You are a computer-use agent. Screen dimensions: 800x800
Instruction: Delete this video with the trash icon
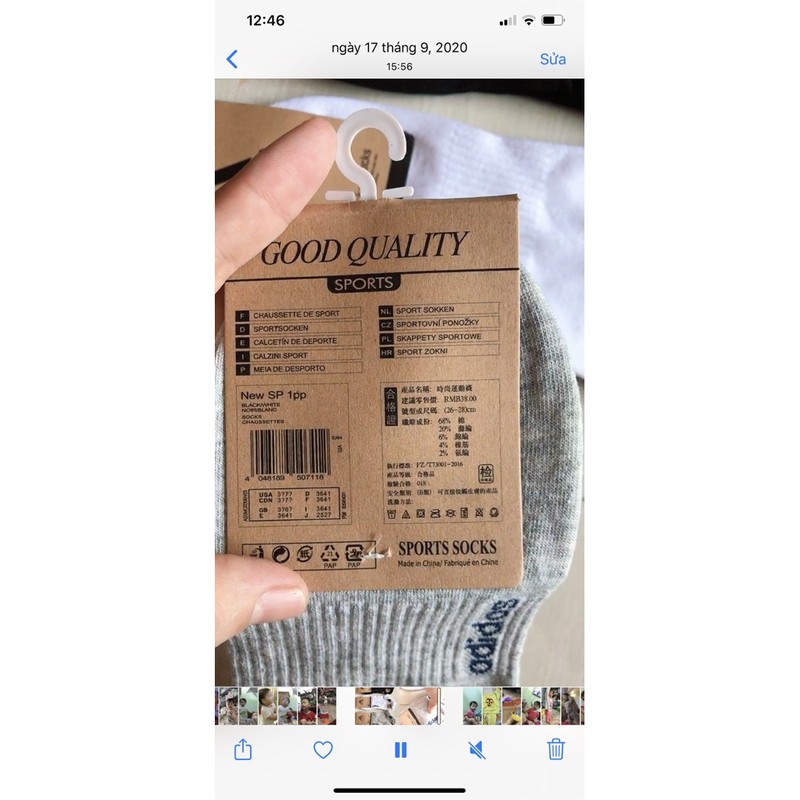[557, 749]
